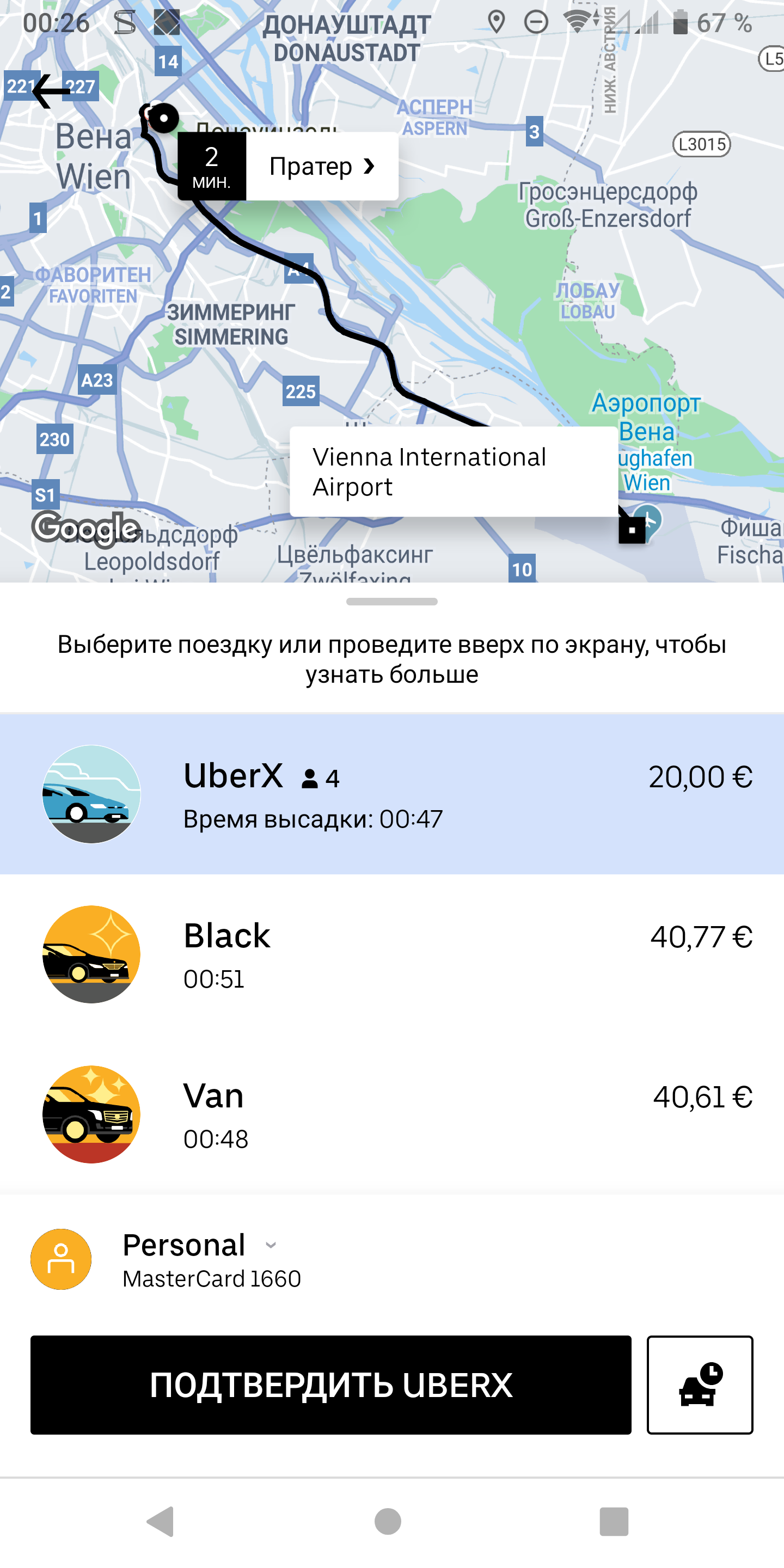Image resolution: width=784 pixels, height=1568 pixels.
Task: Open recent apps from the navigation bar
Action: (x=614, y=1521)
